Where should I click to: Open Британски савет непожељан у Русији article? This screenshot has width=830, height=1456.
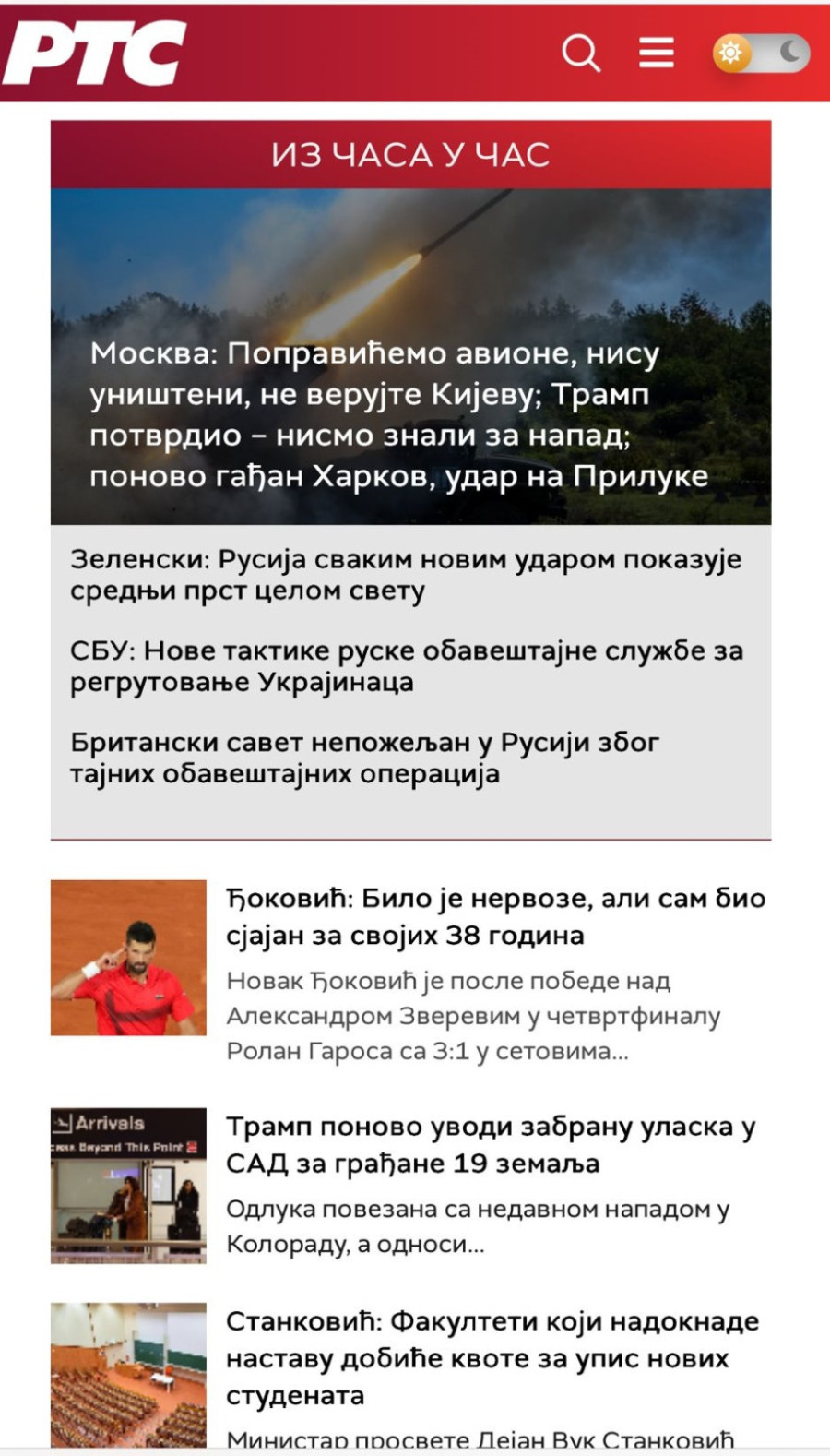365,758
